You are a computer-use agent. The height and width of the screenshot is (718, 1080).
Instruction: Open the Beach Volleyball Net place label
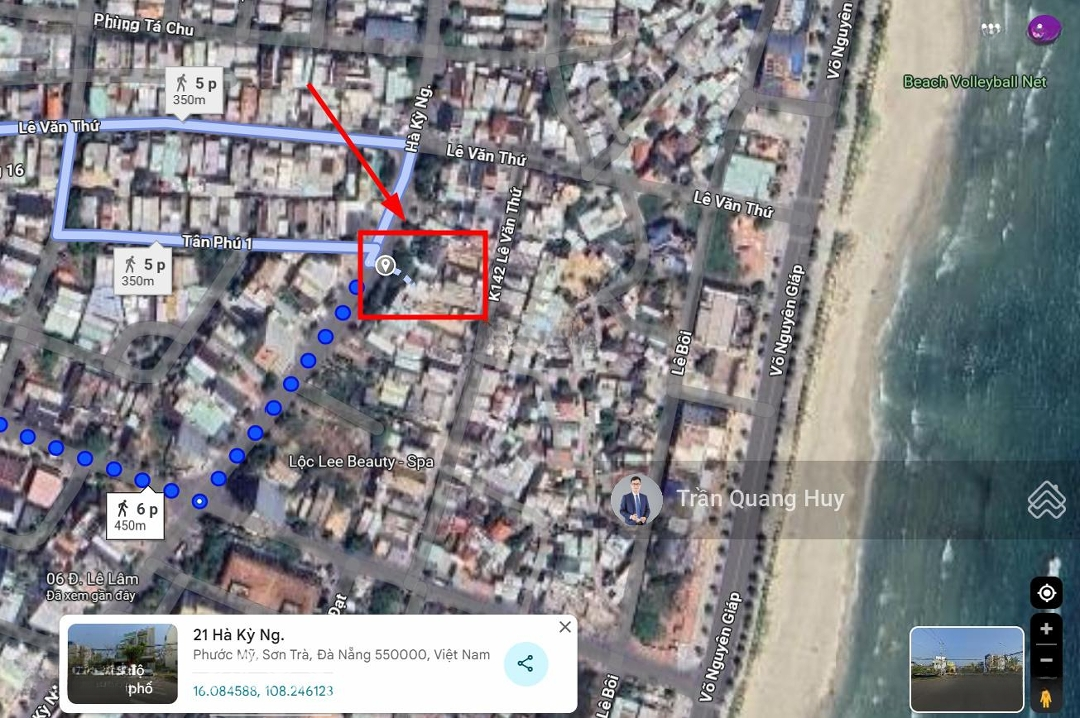(974, 82)
